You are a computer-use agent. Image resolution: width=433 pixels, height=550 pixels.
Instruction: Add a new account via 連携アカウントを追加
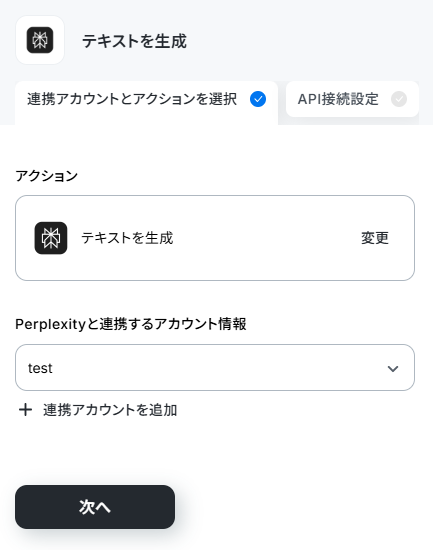tap(98, 410)
